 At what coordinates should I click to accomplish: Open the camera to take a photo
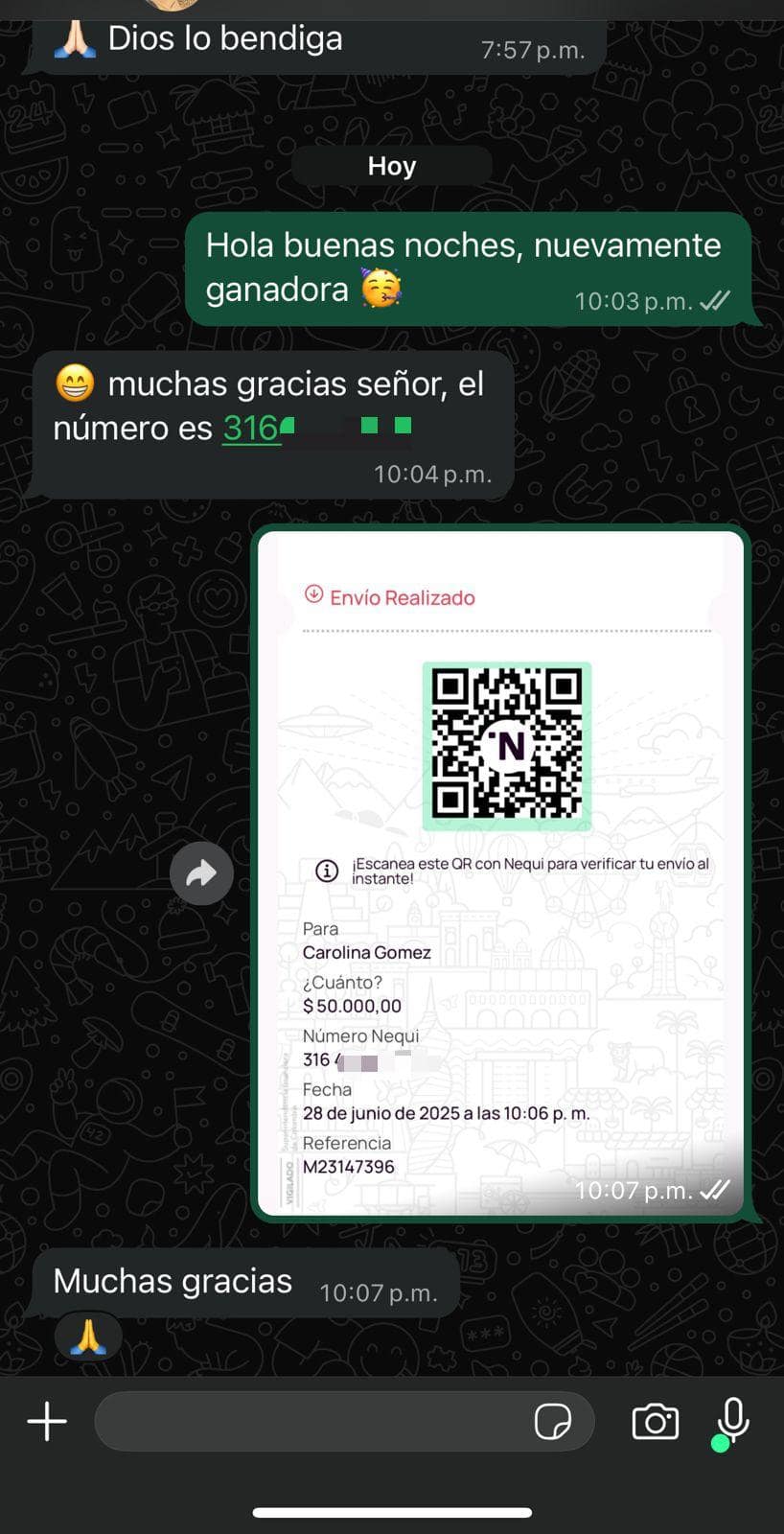(656, 1421)
